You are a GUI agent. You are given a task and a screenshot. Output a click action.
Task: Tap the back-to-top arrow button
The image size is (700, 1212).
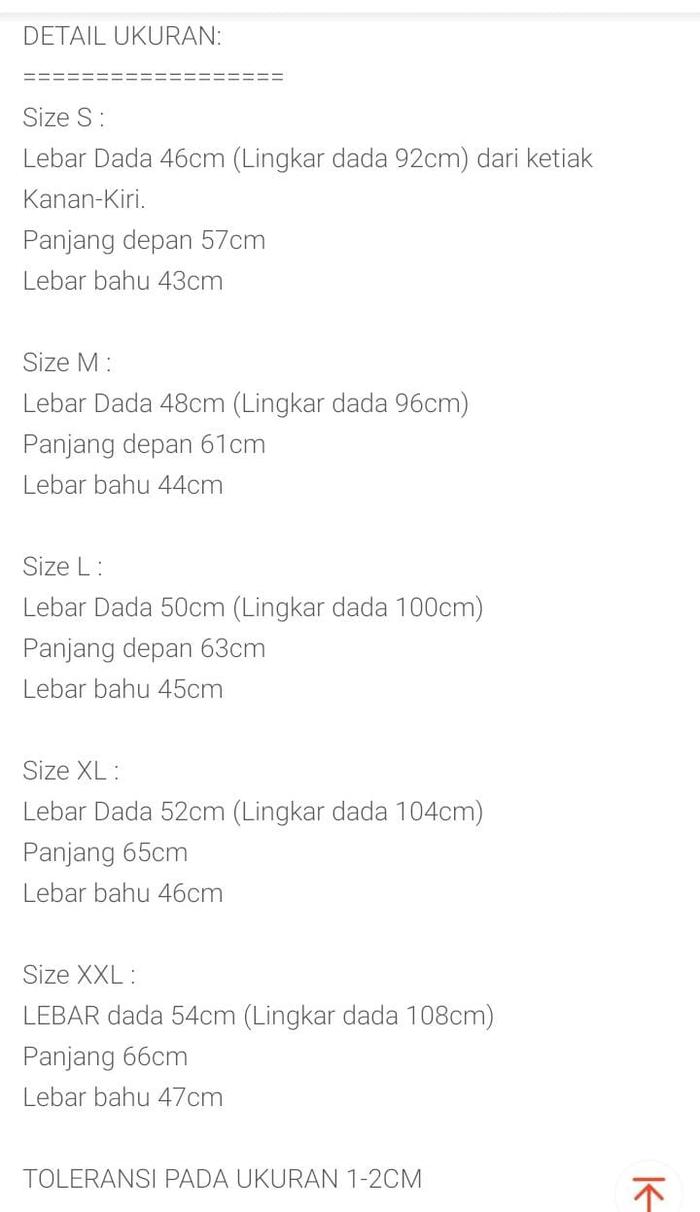tap(649, 1191)
